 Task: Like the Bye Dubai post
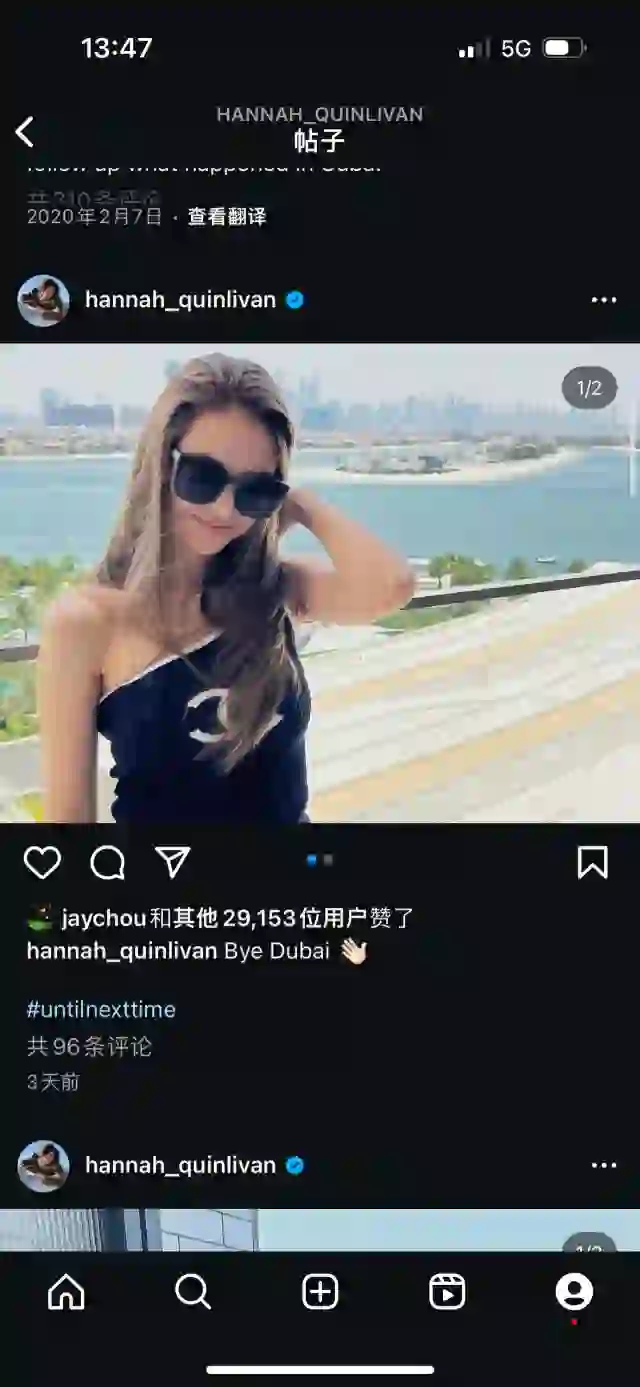pyautogui.click(x=42, y=862)
